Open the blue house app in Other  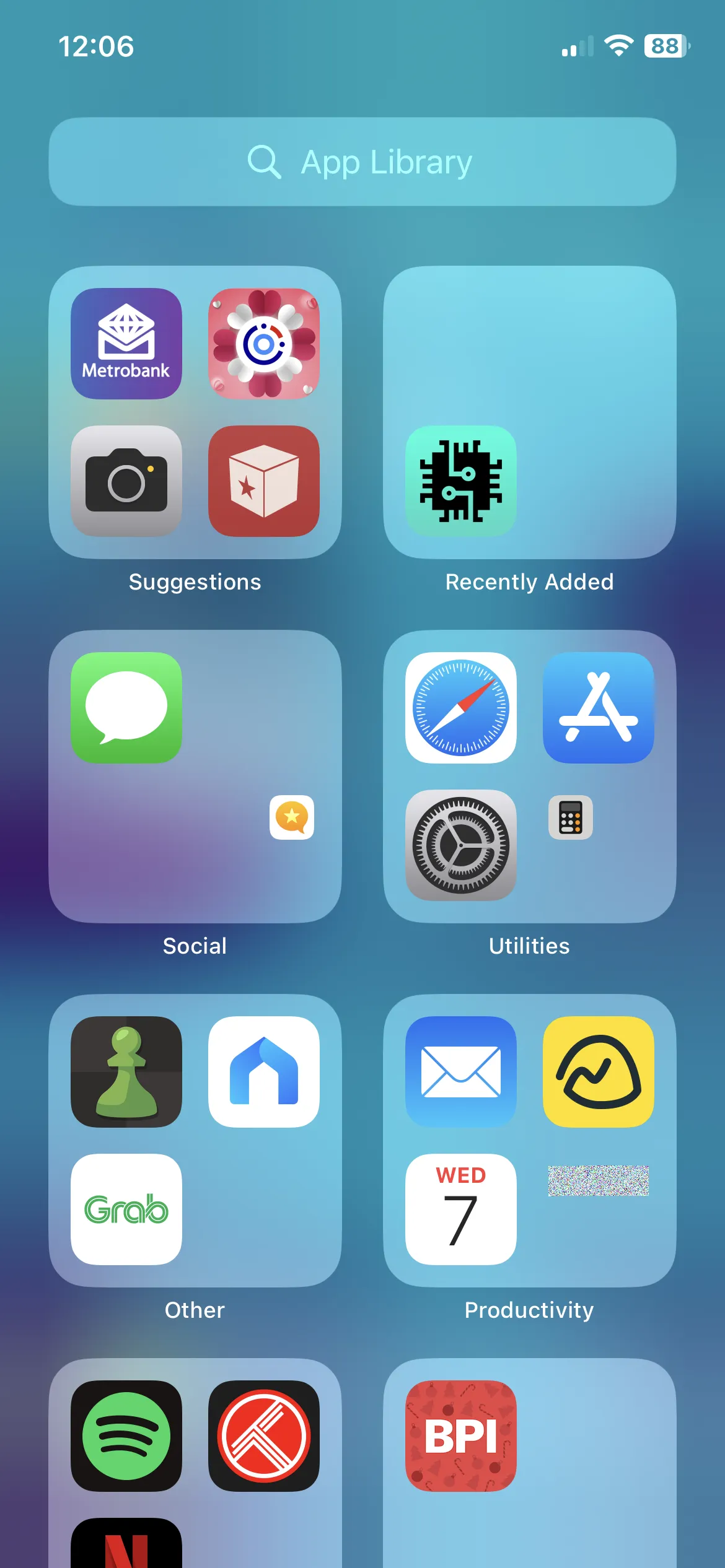pyautogui.click(x=264, y=1071)
